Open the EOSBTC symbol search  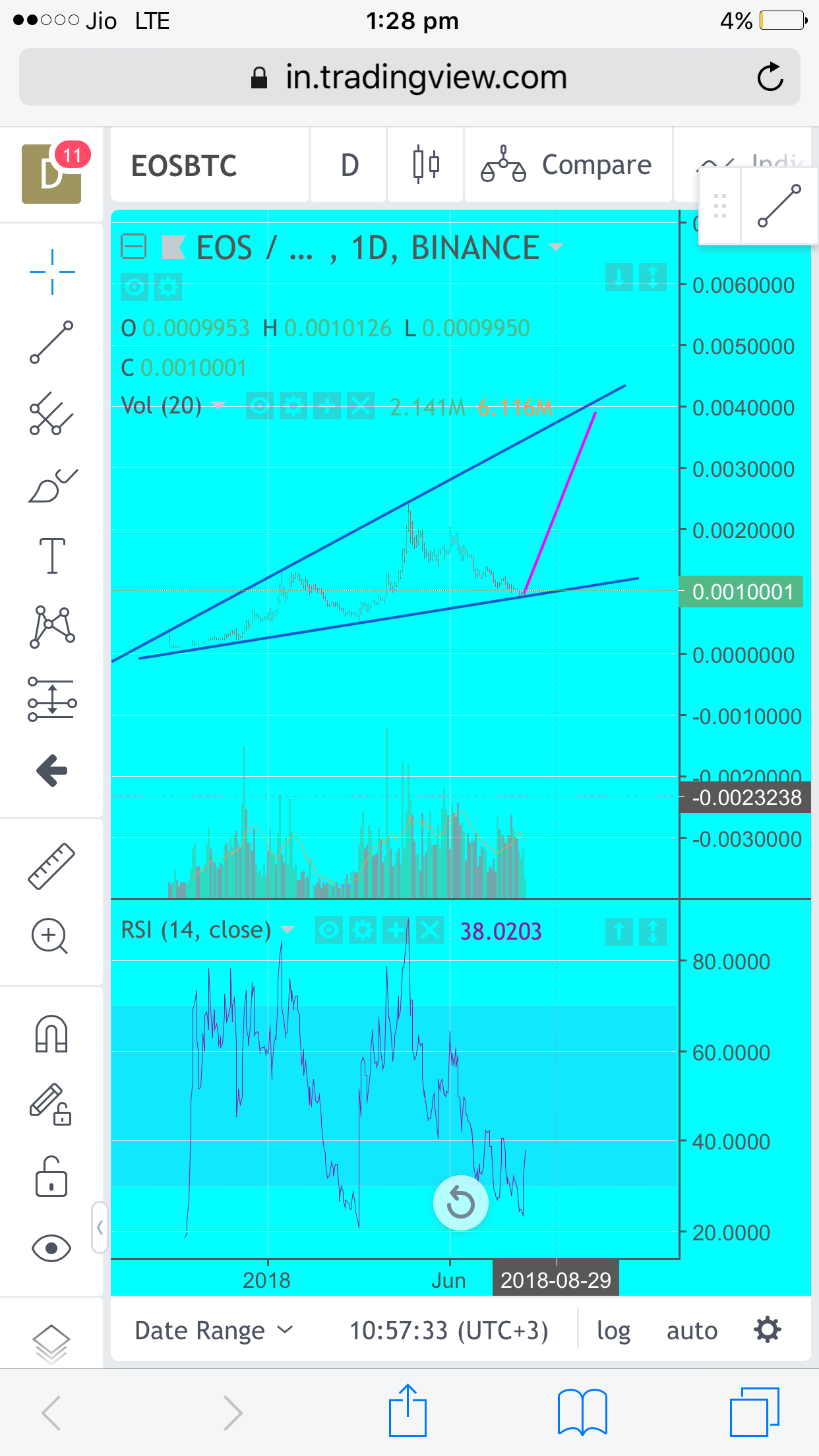[x=184, y=166]
